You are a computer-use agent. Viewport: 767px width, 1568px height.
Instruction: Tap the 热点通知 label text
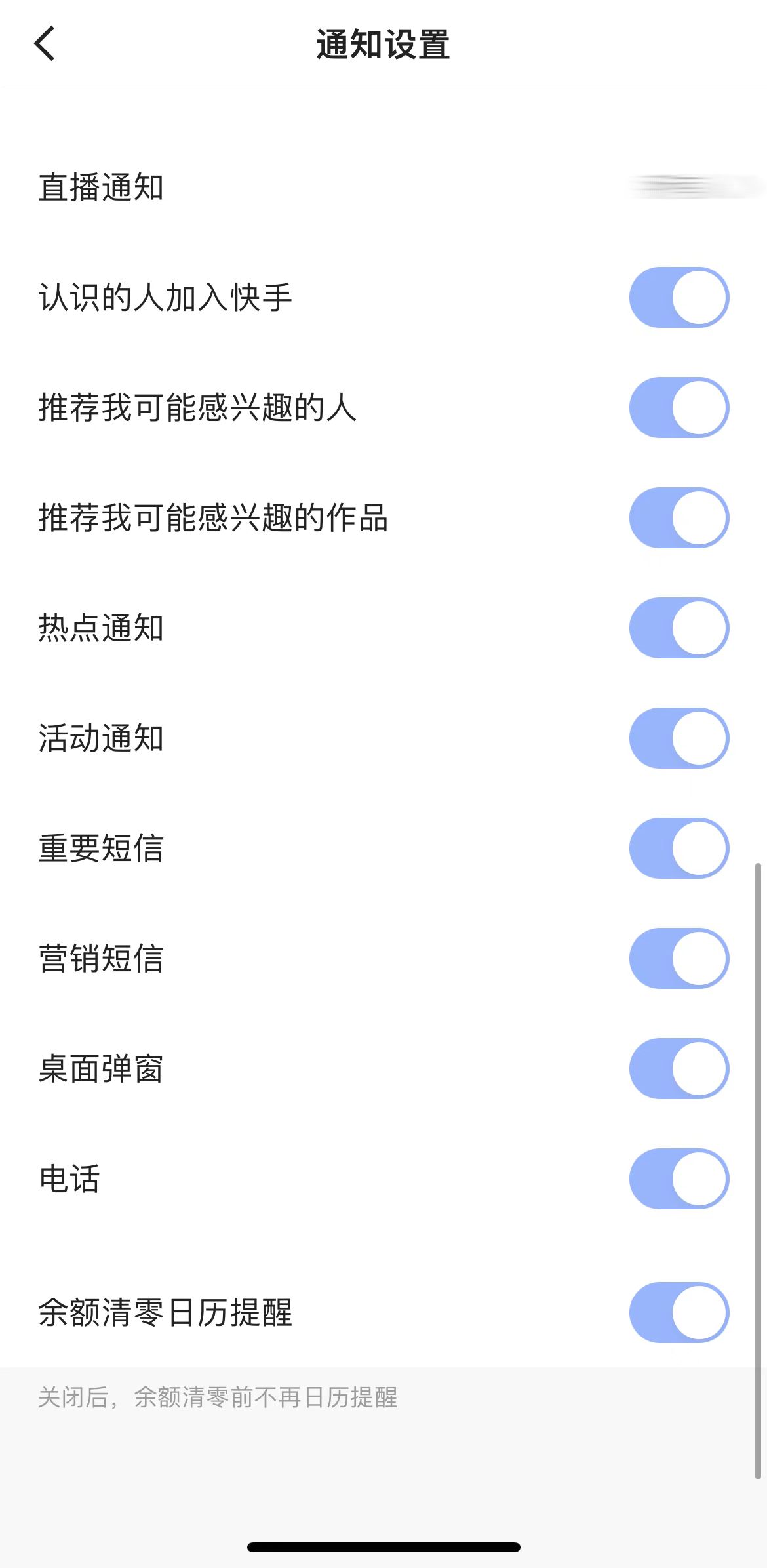coord(102,628)
